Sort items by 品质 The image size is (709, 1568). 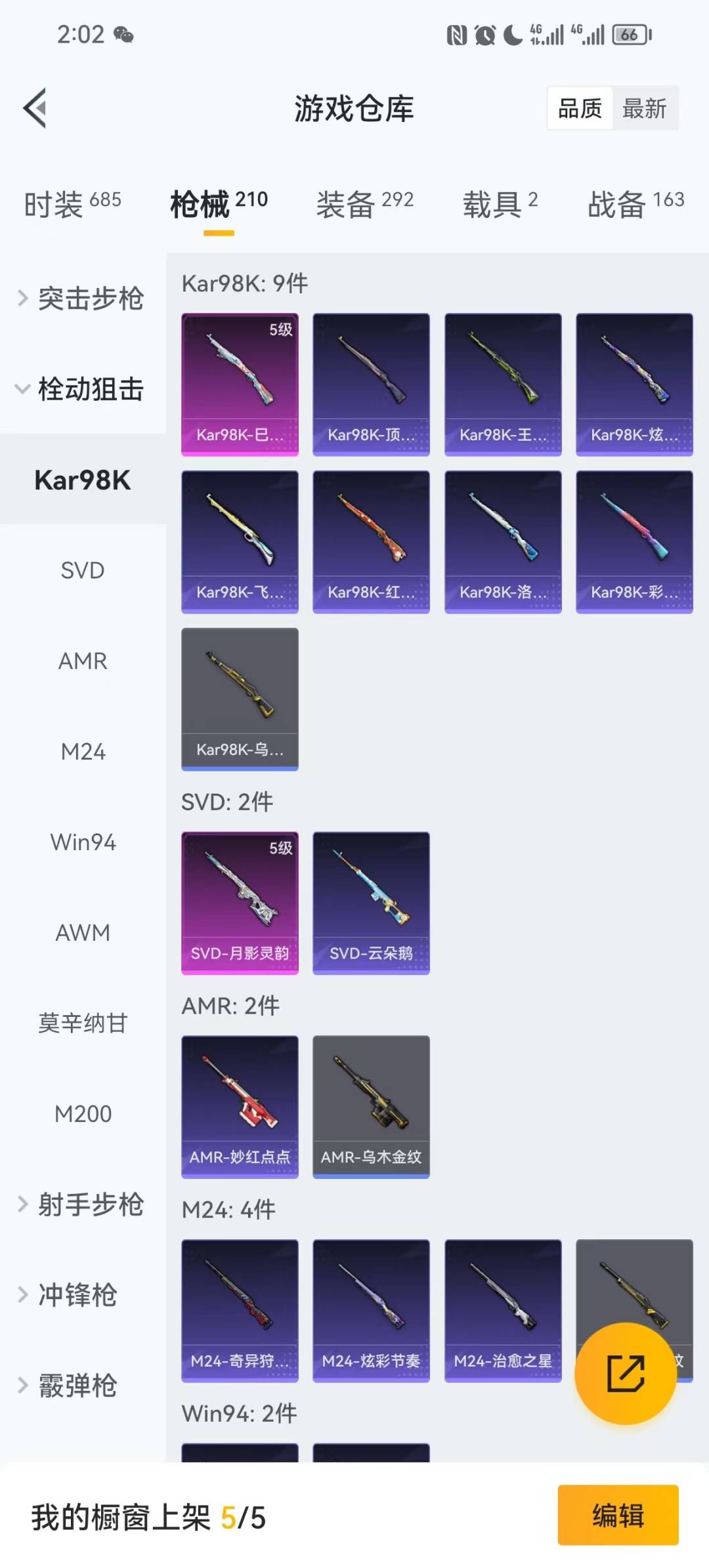click(580, 108)
